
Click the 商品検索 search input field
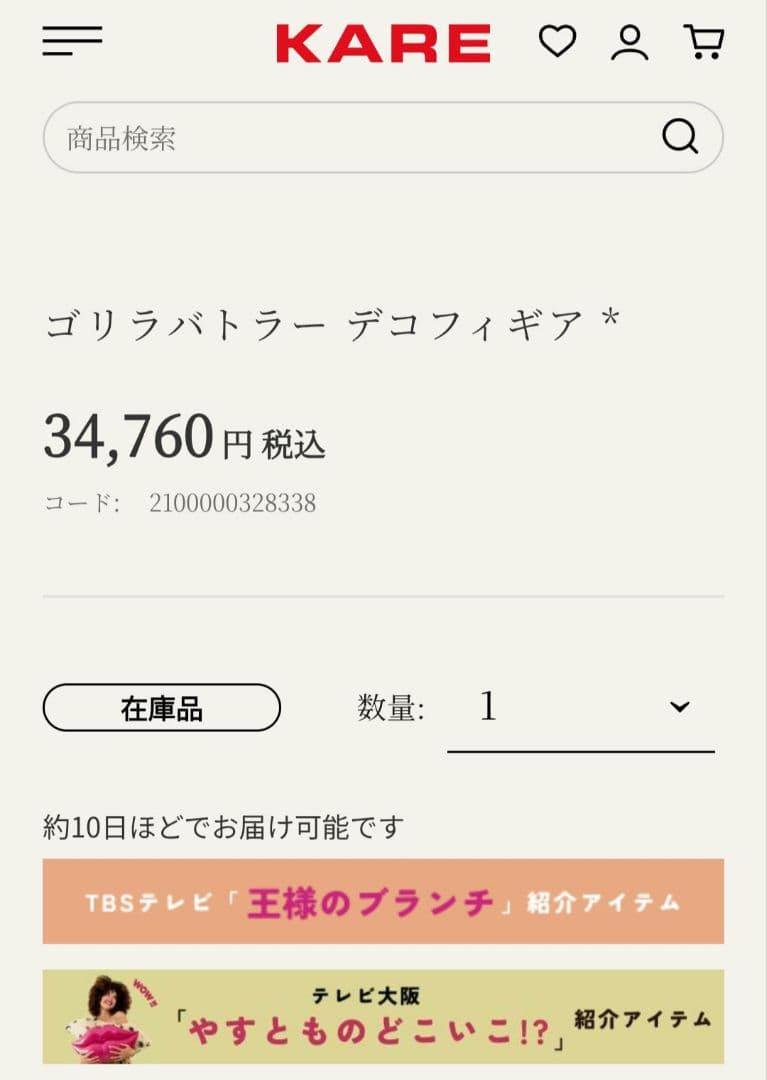point(200,136)
